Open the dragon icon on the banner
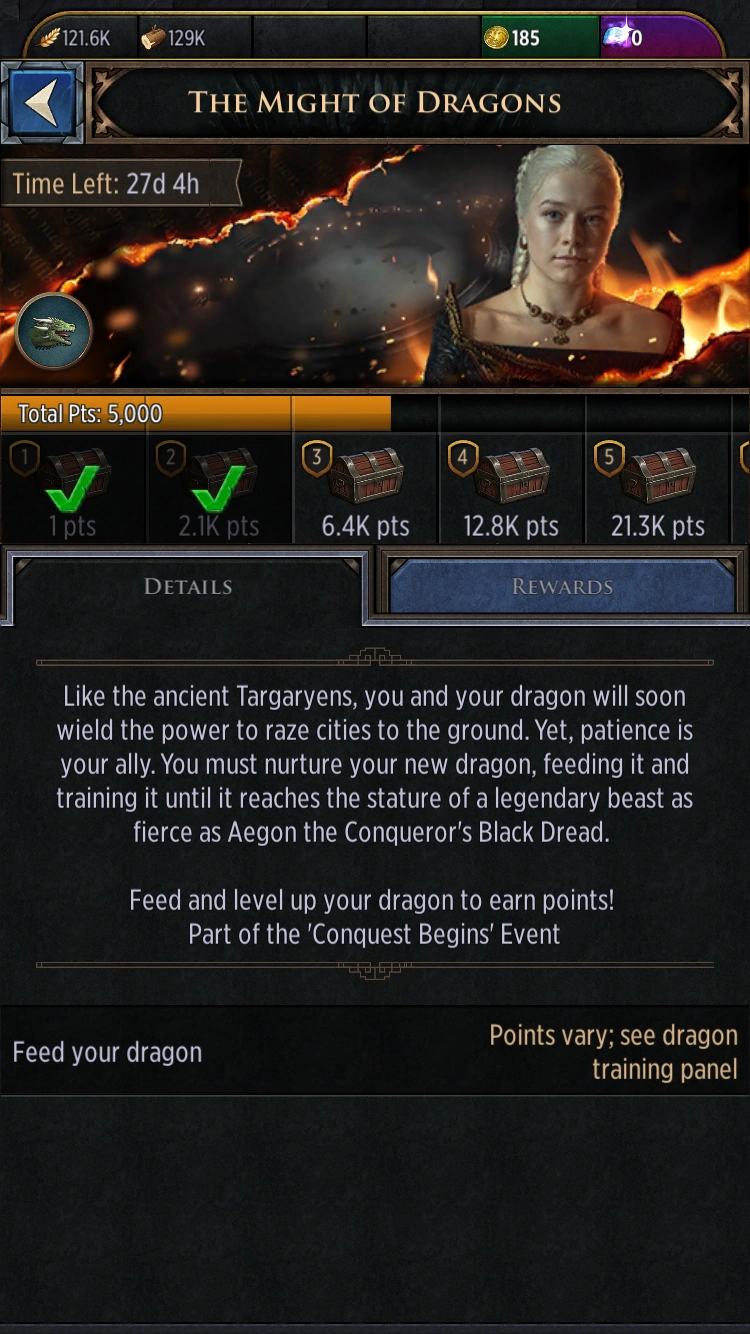The image size is (750, 1334). (54, 332)
